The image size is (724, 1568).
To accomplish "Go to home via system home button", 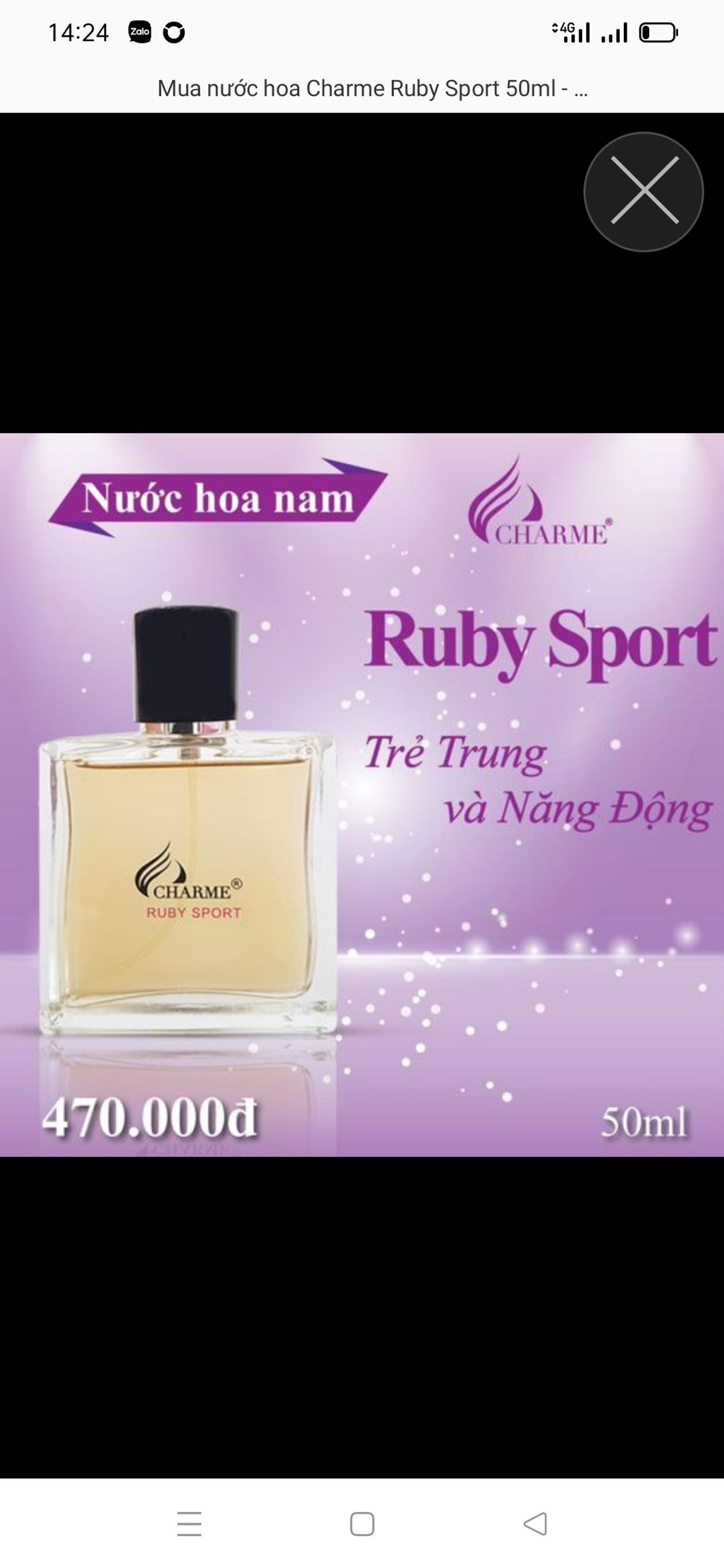I will tap(361, 1523).
